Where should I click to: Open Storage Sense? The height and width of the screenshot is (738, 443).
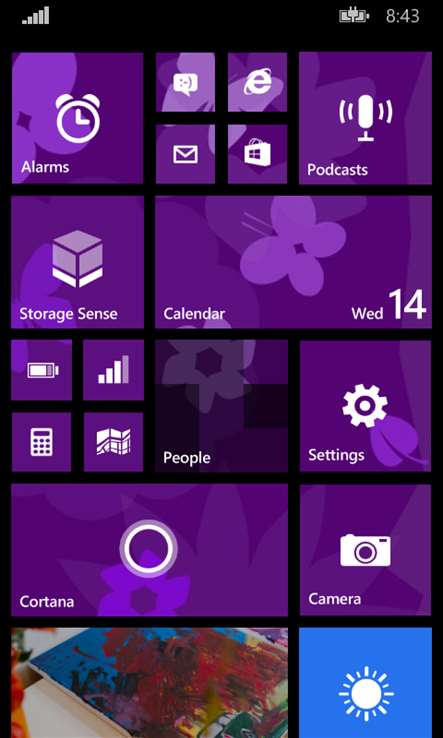point(77,262)
